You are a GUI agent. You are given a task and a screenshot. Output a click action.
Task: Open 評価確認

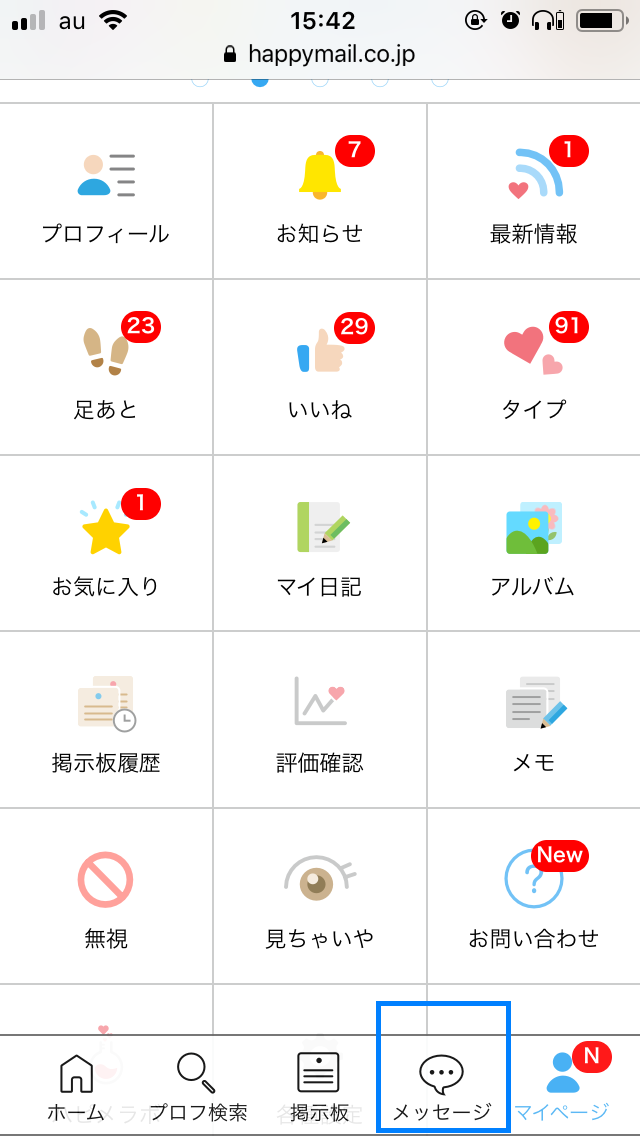(x=320, y=720)
